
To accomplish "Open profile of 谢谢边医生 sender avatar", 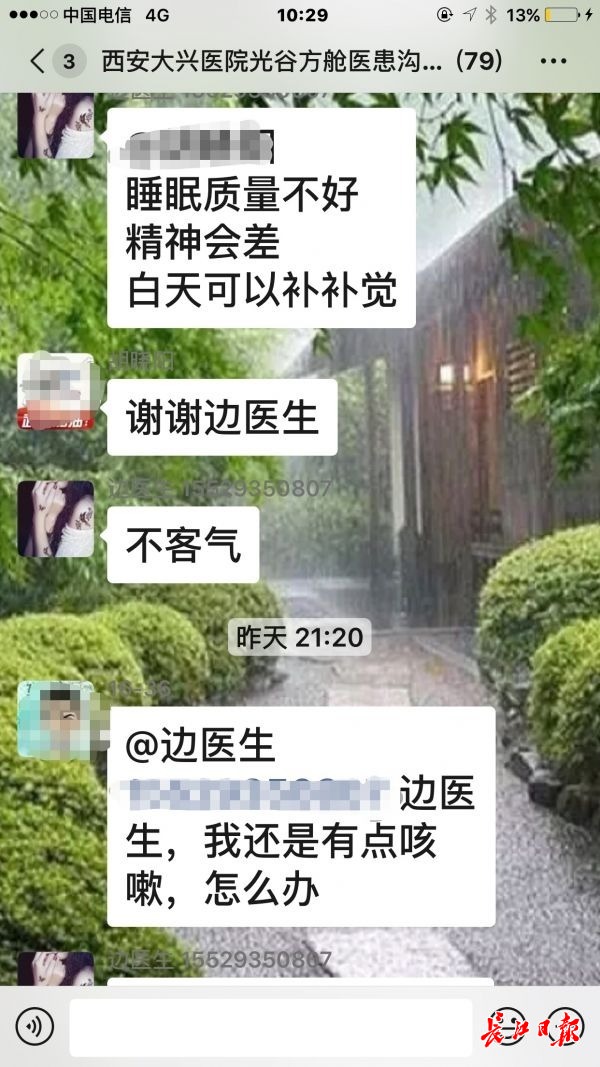I will (x=55, y=392).
